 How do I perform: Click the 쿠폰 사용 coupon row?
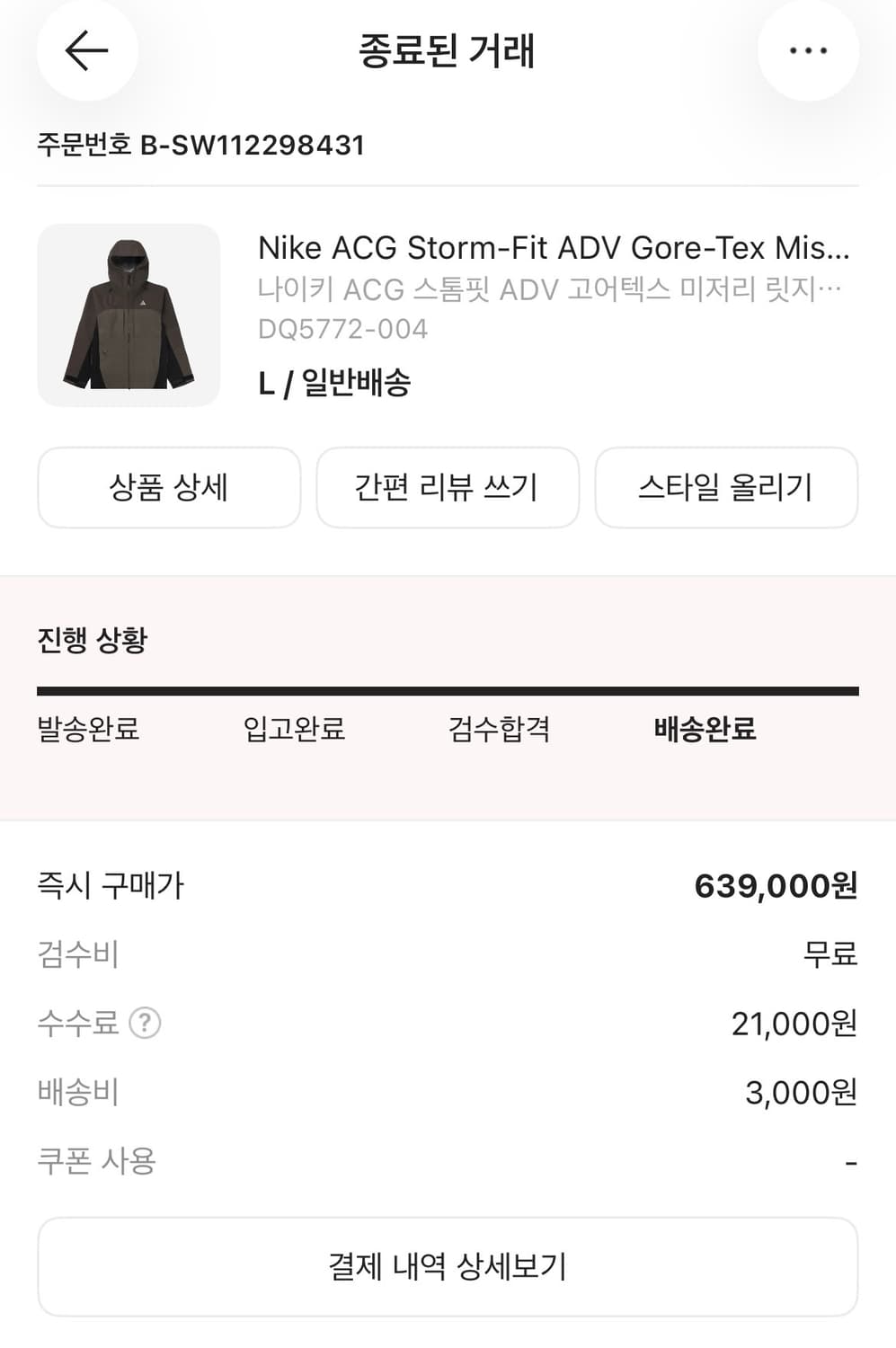[96, 1161]
